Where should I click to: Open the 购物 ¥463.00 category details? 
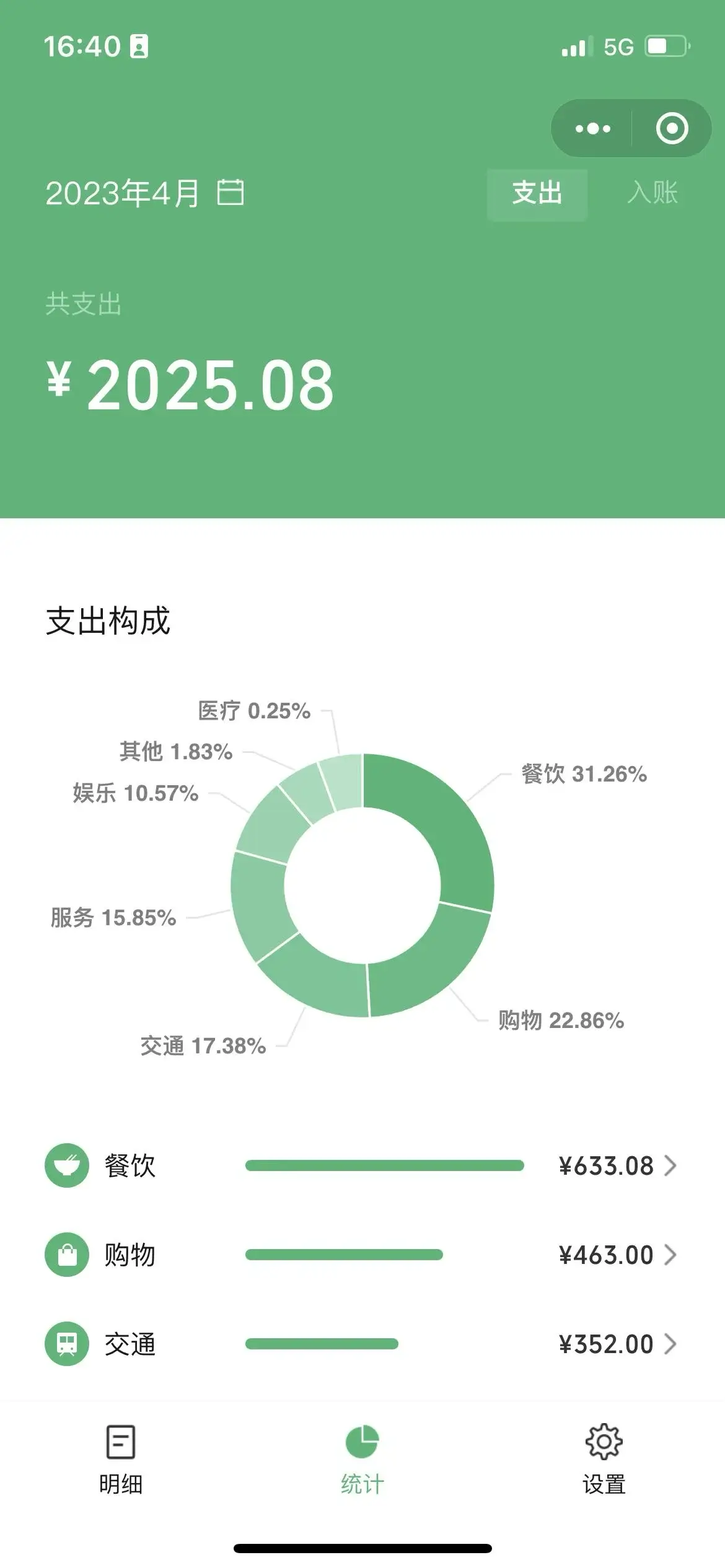click(x=362, y=1255)
